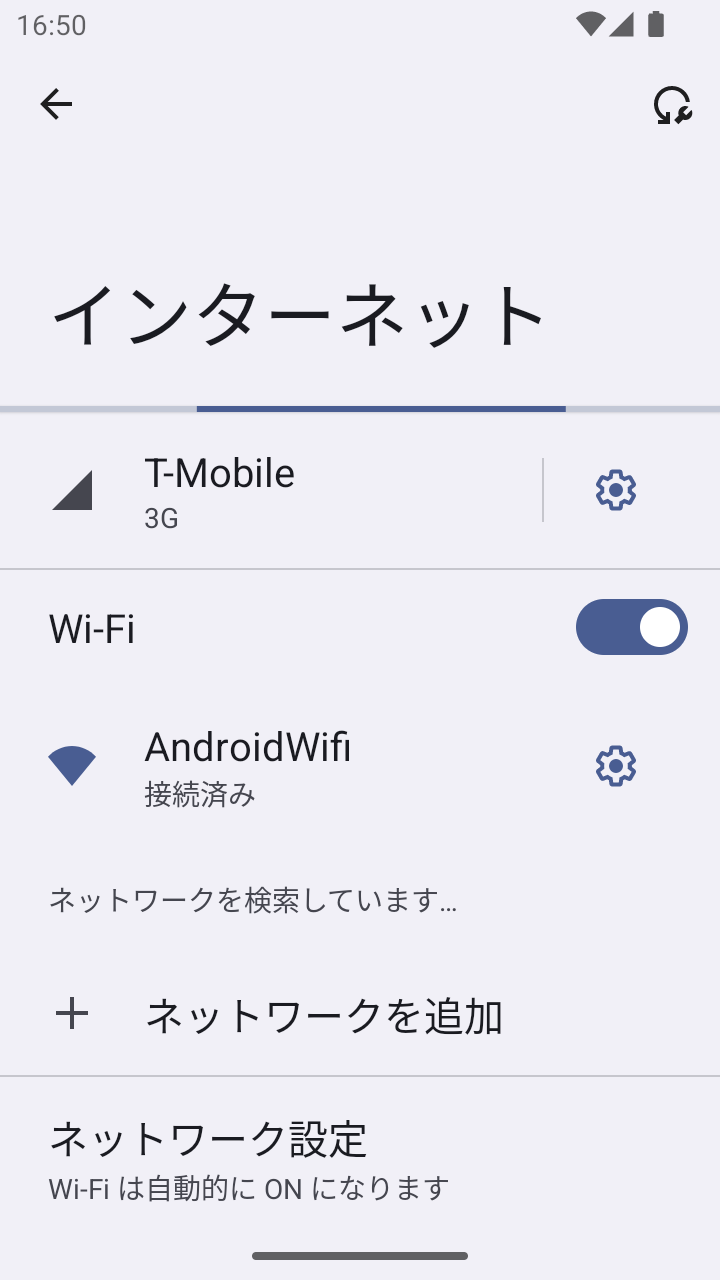This screenshot has height=1280, width=720.
Task: Open T-Mobile network settings gear
Action: 614,489
